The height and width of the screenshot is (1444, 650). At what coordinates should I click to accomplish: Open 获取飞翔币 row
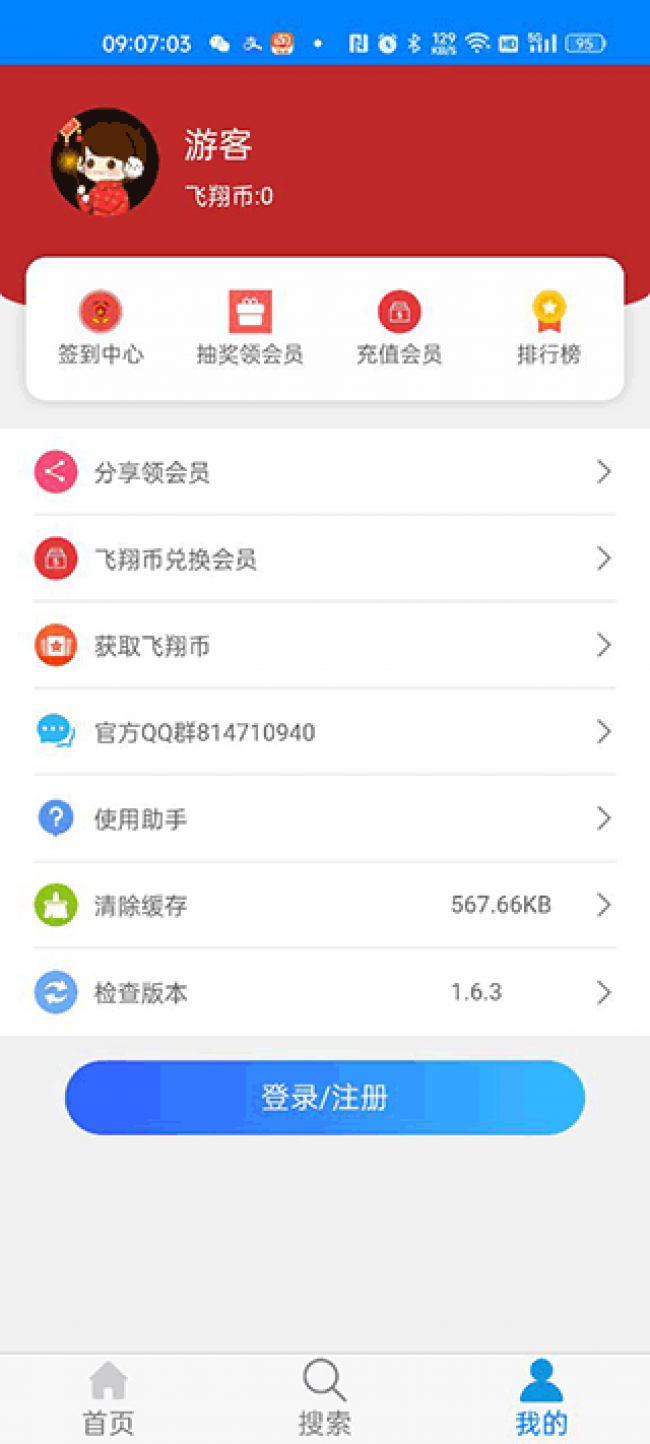click(x=324, y=646)
